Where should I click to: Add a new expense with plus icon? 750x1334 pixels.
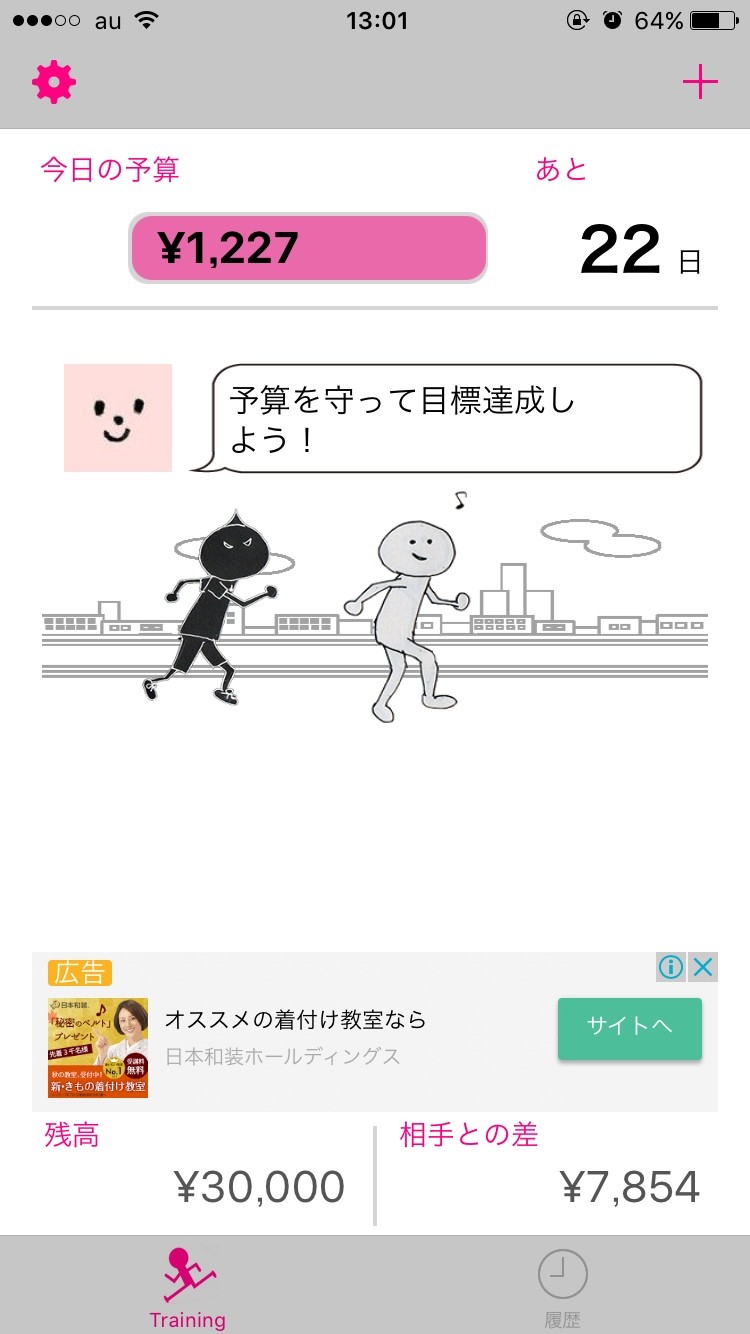pyautogui.click(x=700, y=82)
